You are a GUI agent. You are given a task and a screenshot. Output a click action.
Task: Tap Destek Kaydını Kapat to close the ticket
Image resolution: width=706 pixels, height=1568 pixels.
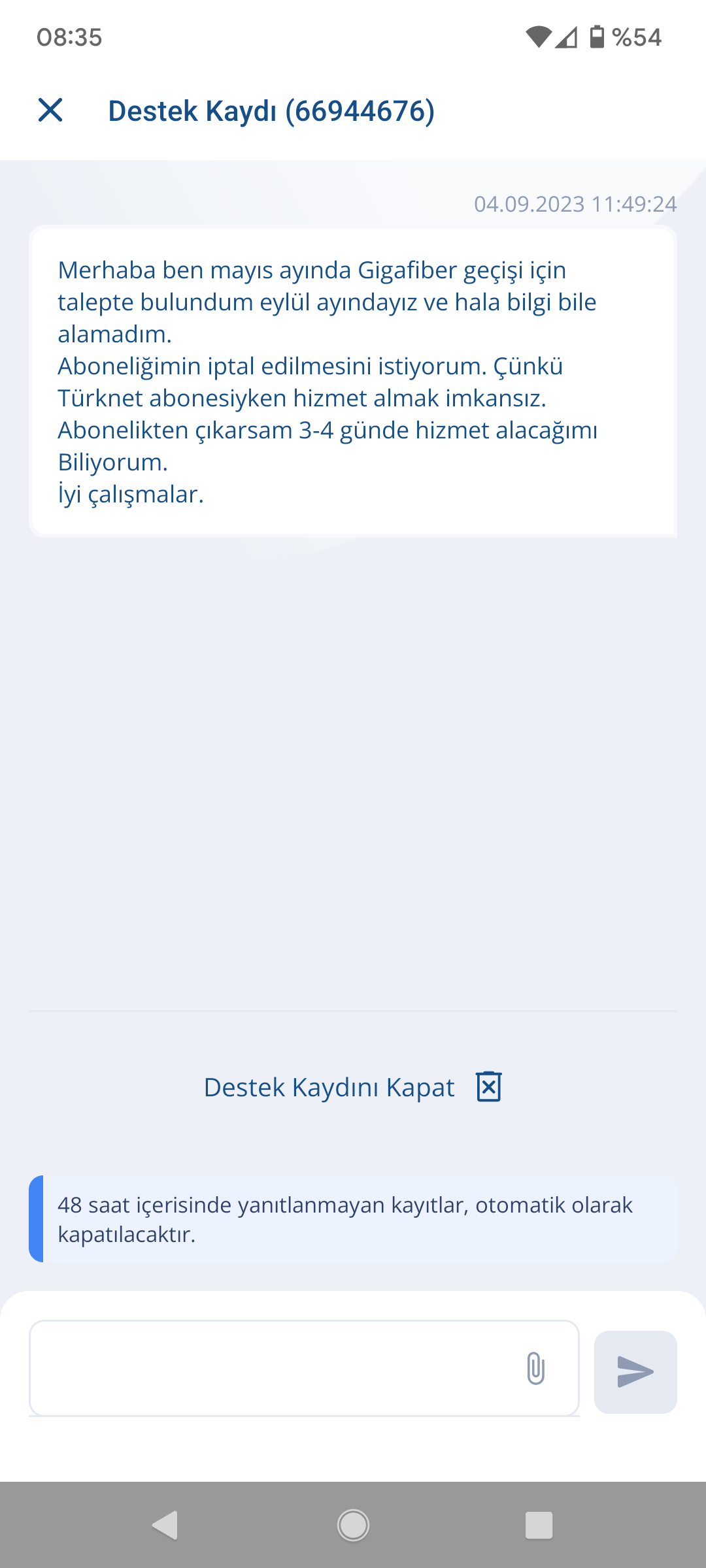tap(353, 1087)
